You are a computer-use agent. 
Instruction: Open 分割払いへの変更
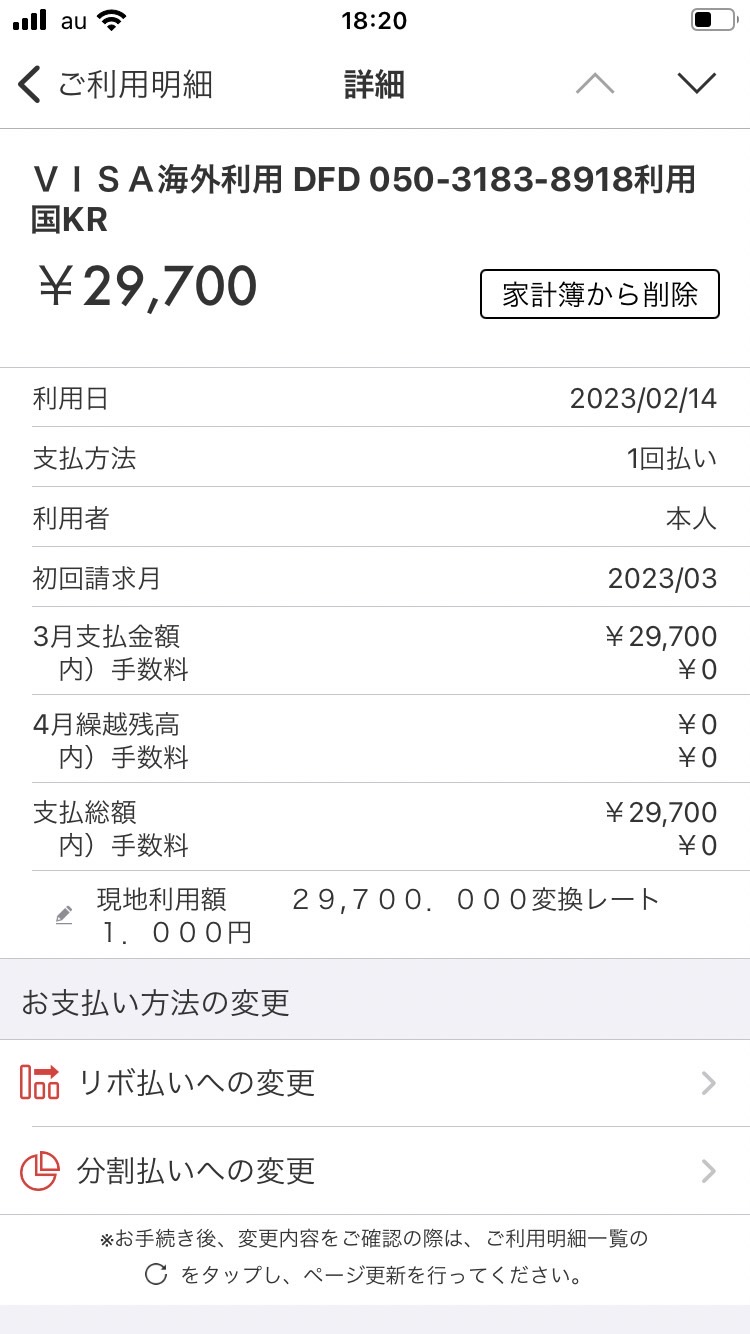click(375, 1171)
